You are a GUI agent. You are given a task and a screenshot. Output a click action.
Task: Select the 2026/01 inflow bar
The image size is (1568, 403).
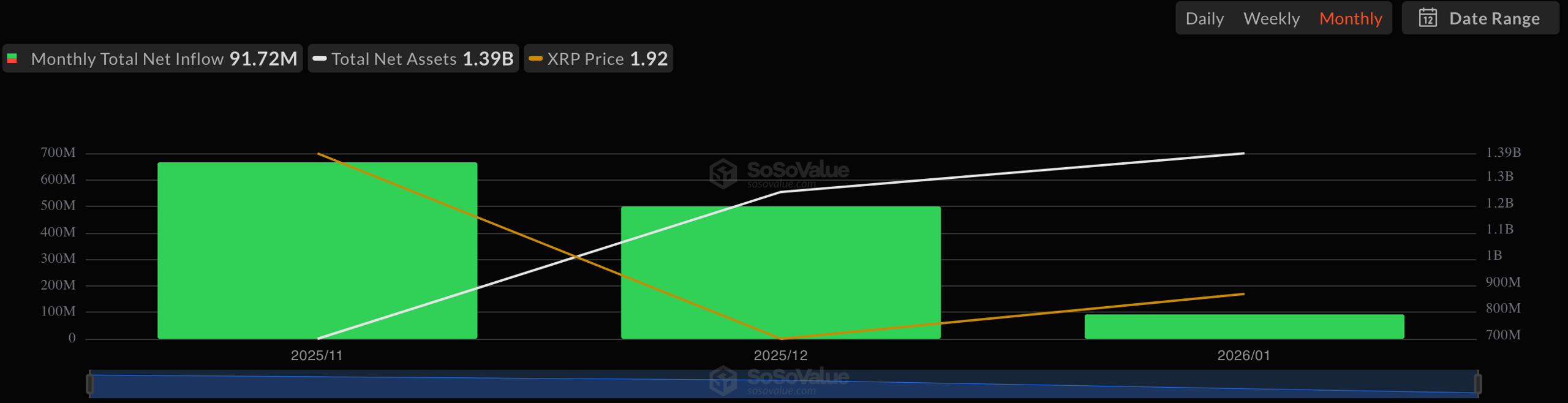(1243, 327)
